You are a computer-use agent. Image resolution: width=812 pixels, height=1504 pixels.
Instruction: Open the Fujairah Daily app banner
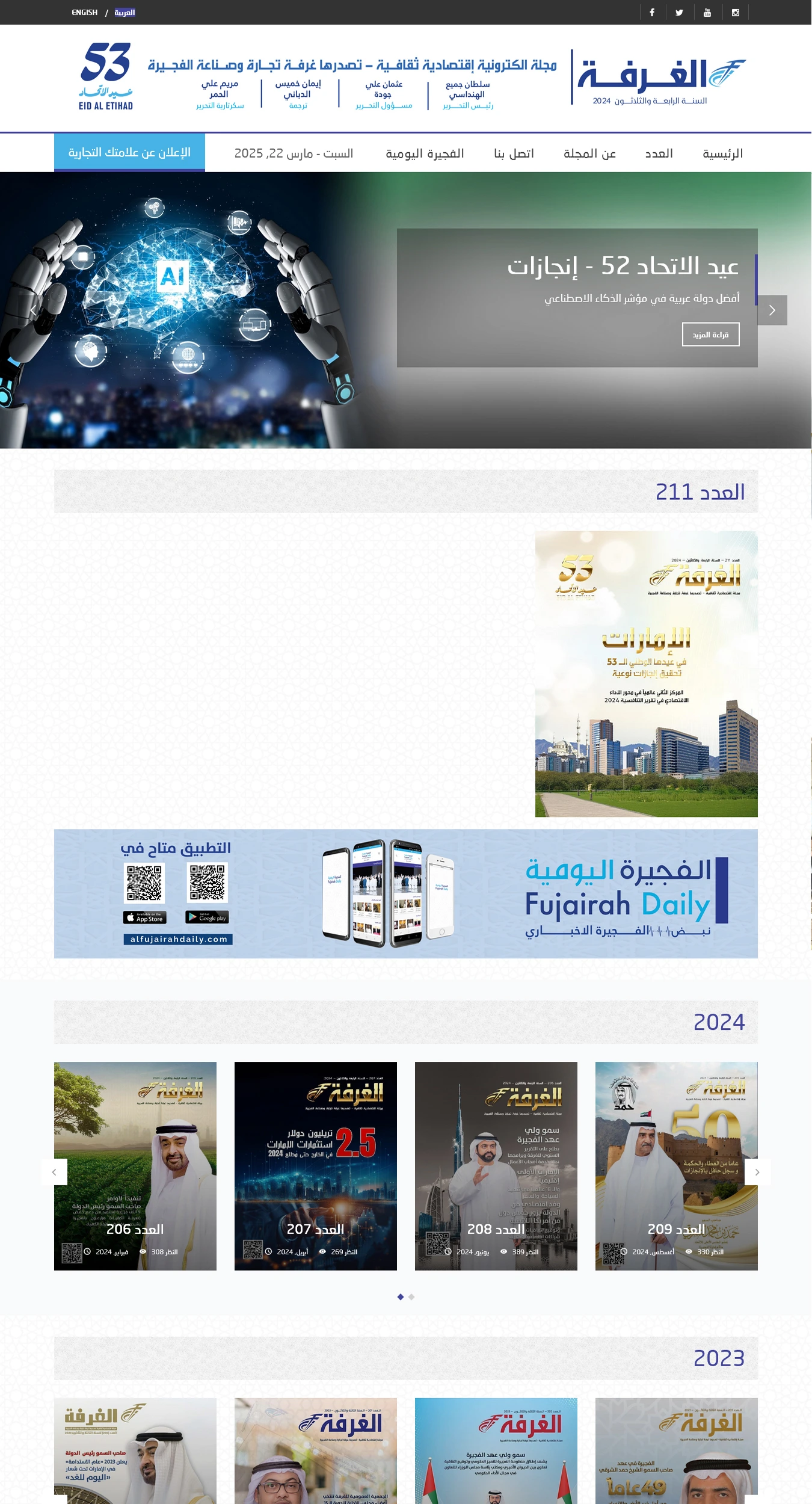(x=405, y=893)
